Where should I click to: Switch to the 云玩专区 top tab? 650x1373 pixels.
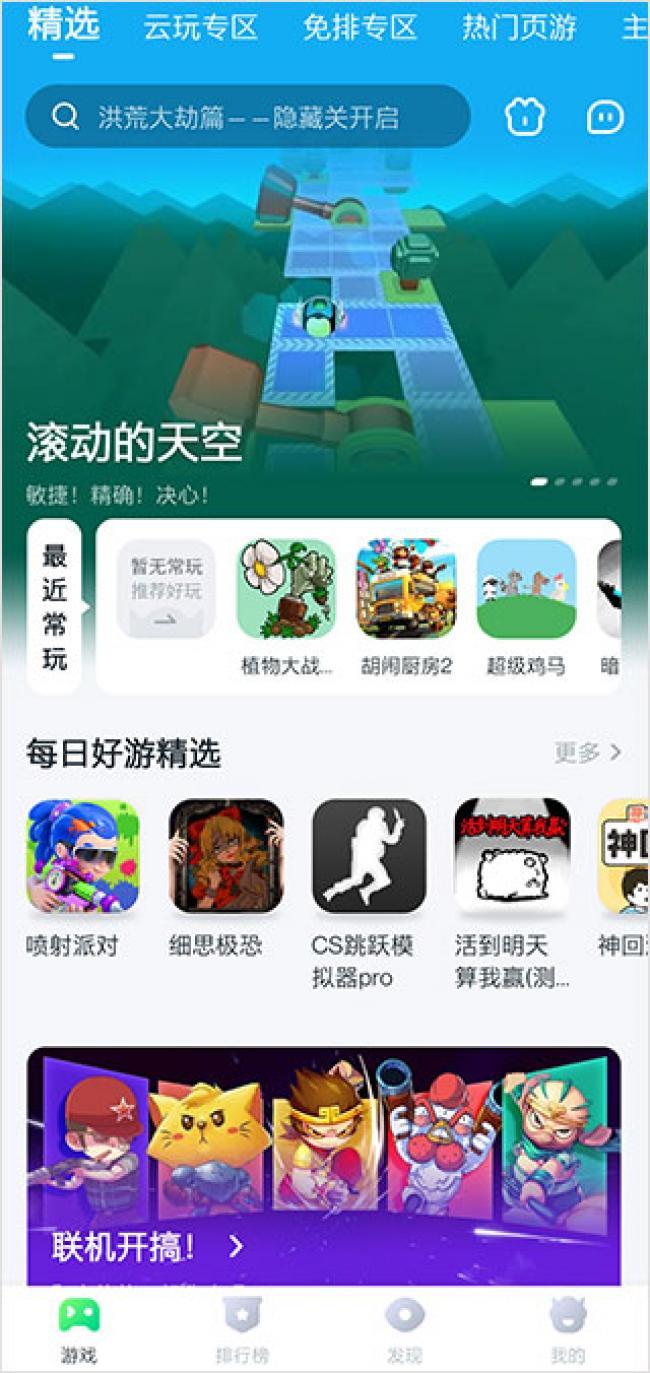(200, 27)
